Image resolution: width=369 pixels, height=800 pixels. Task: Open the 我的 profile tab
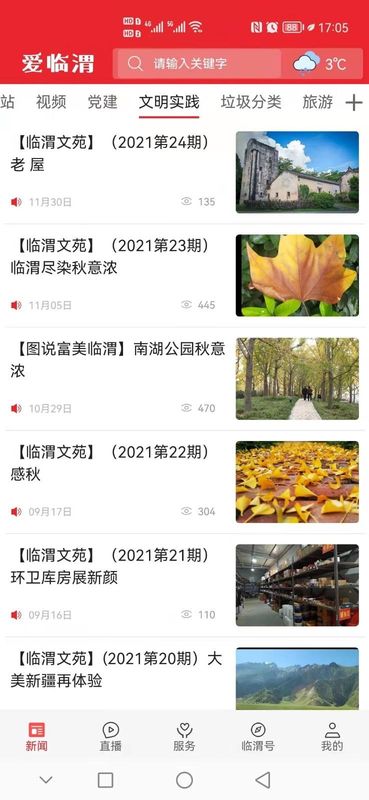[x=332, y=737]
